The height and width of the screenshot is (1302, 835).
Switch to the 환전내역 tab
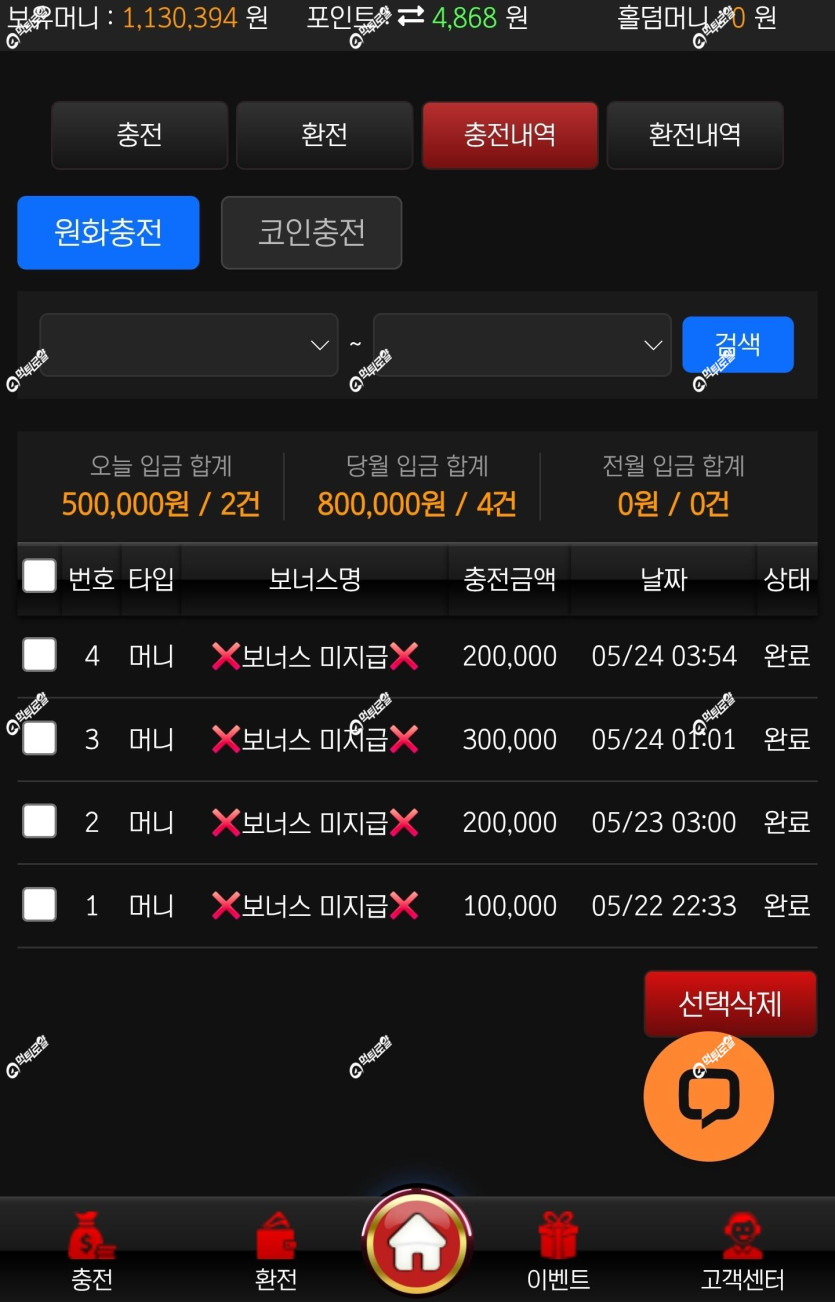tap(695, 135)
